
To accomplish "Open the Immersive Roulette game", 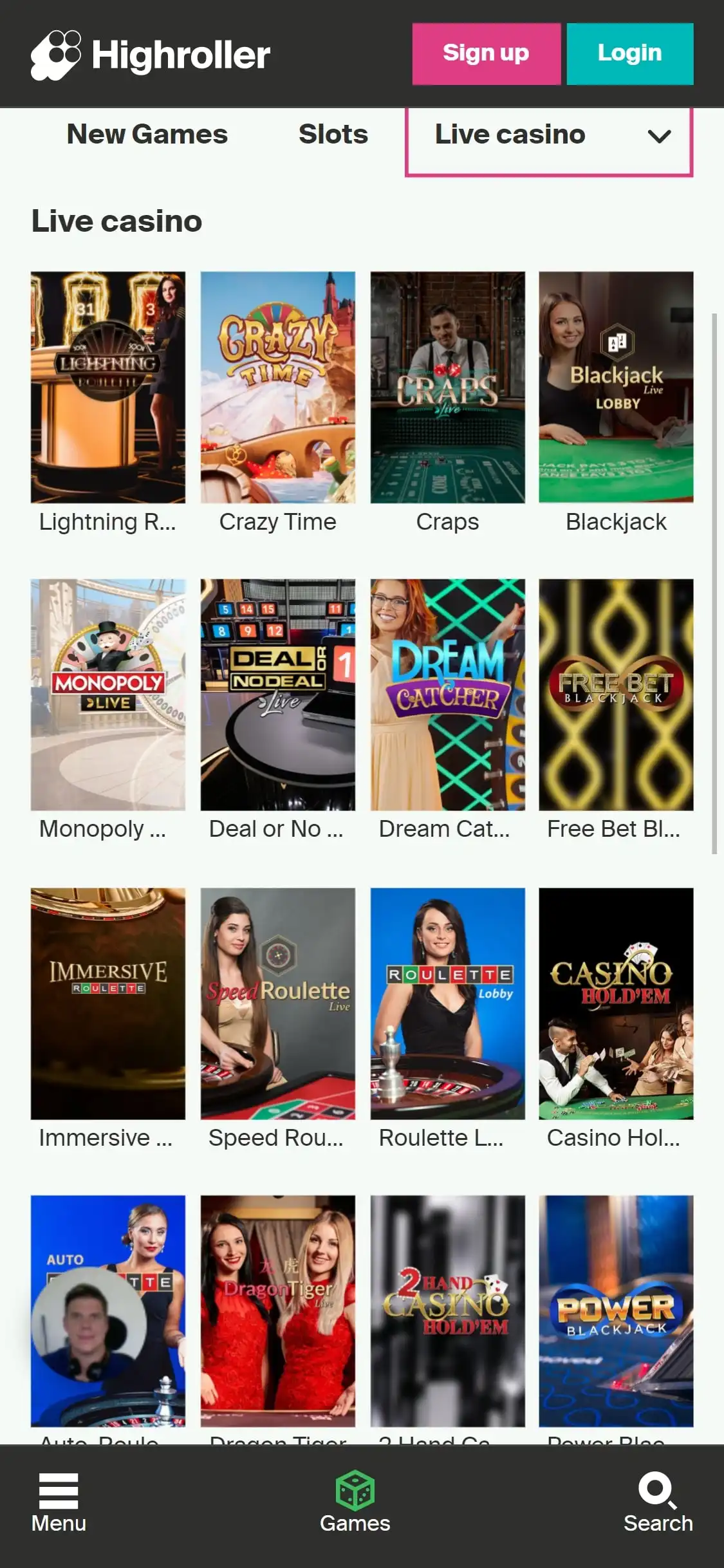I will tap(108, 1004).
